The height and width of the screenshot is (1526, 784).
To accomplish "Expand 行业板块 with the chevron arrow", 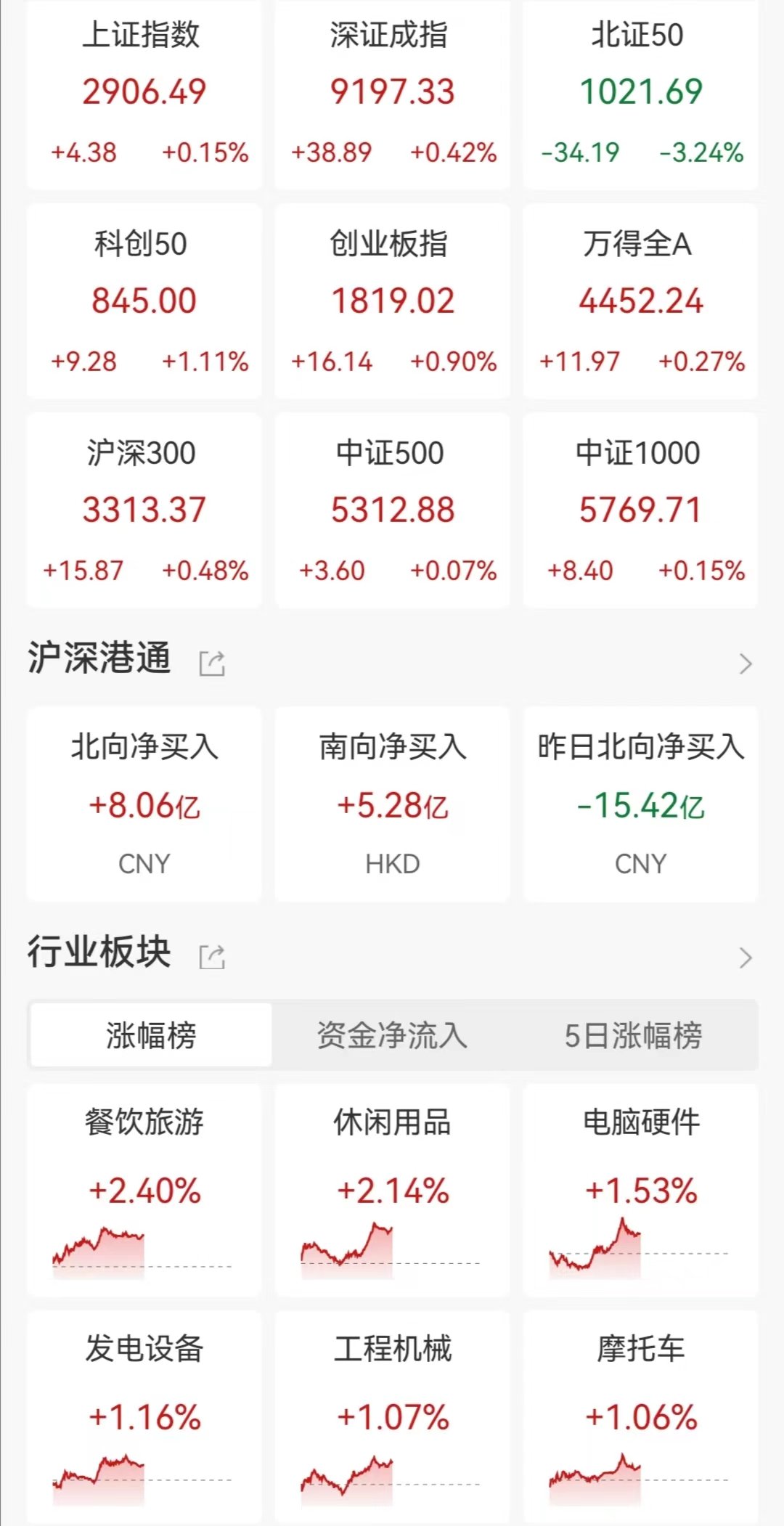I will pos(746,958).
